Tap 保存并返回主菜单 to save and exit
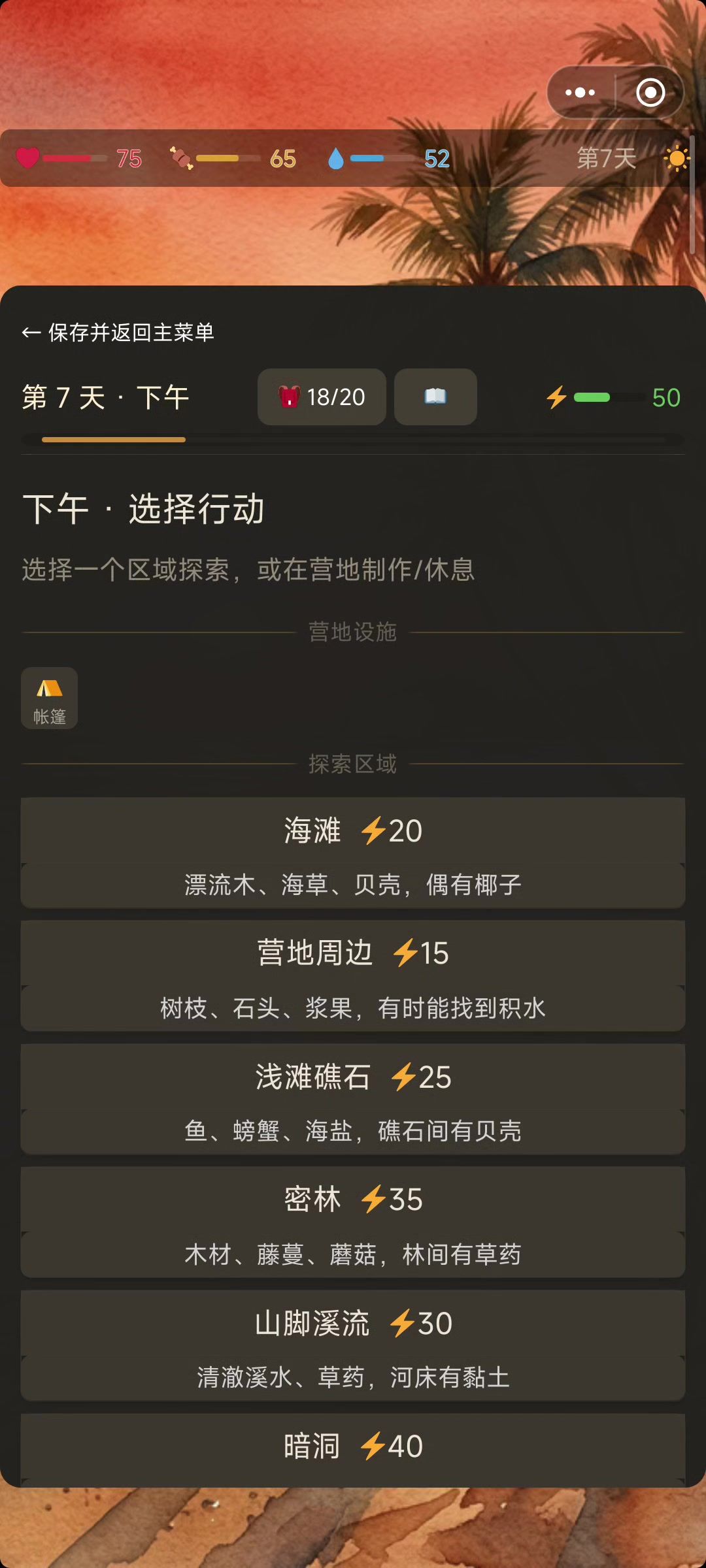The width and height of the screenshot is (706, 1568). coord(118,333)
